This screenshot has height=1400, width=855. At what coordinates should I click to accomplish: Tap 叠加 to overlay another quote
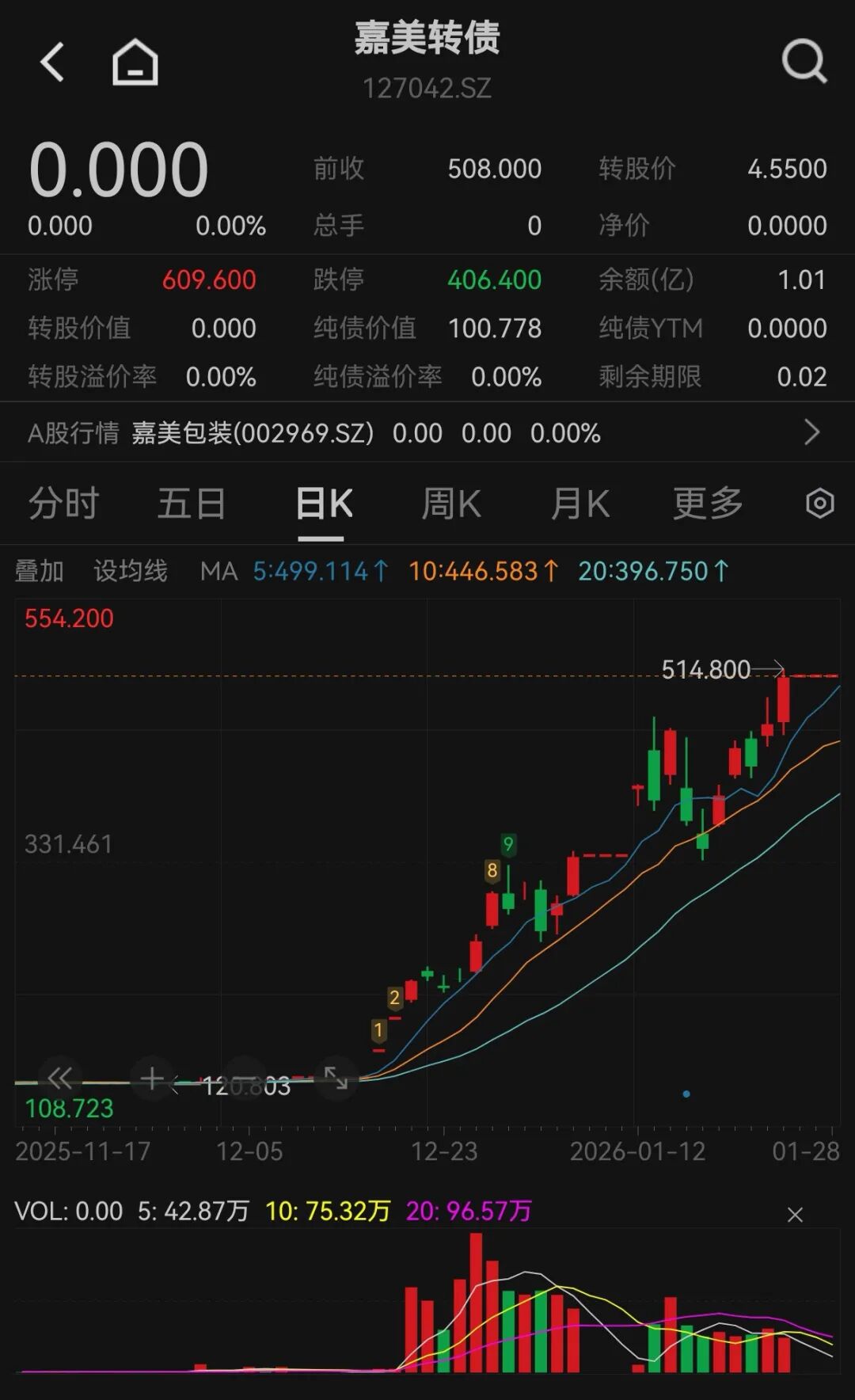coord(40,571)
